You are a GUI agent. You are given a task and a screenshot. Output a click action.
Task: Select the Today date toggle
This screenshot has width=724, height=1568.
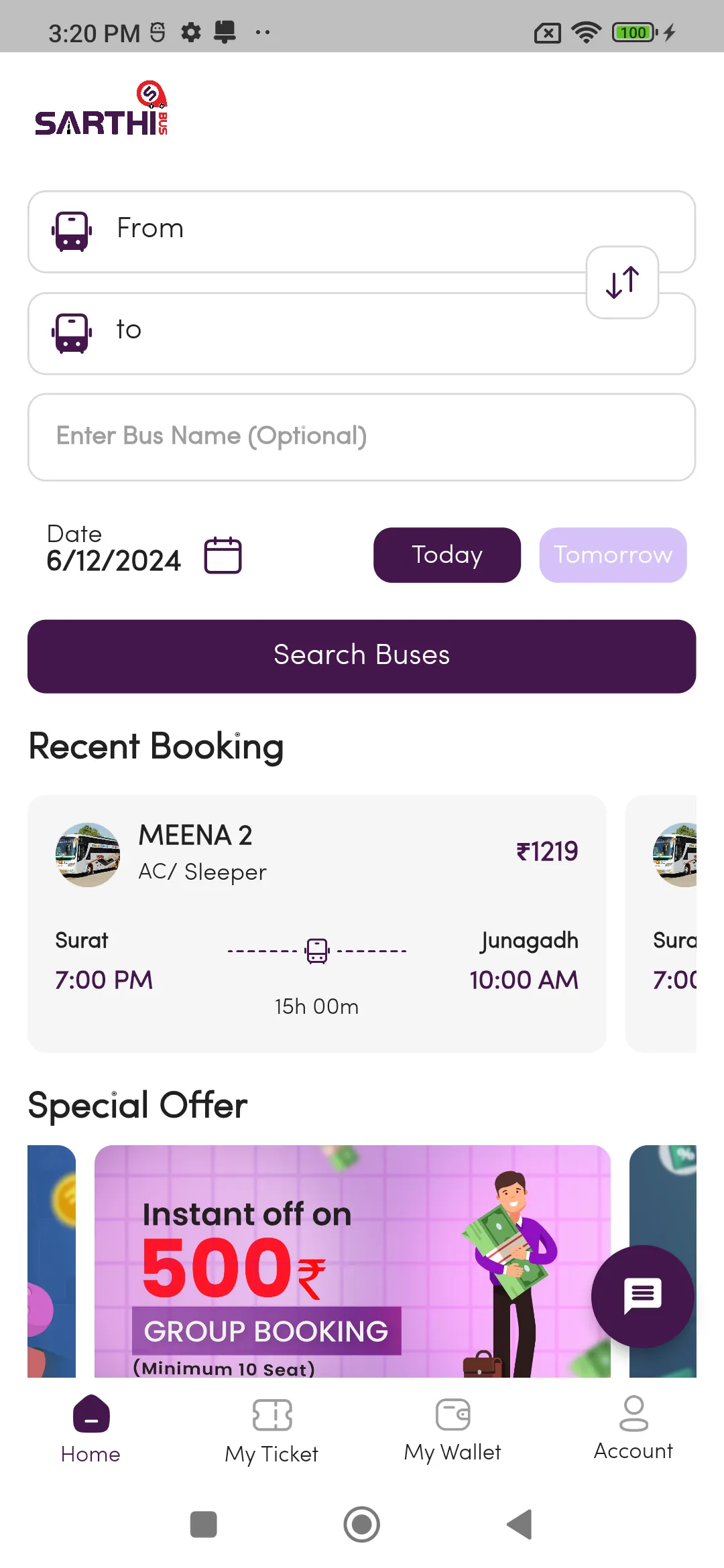[446, 554]
